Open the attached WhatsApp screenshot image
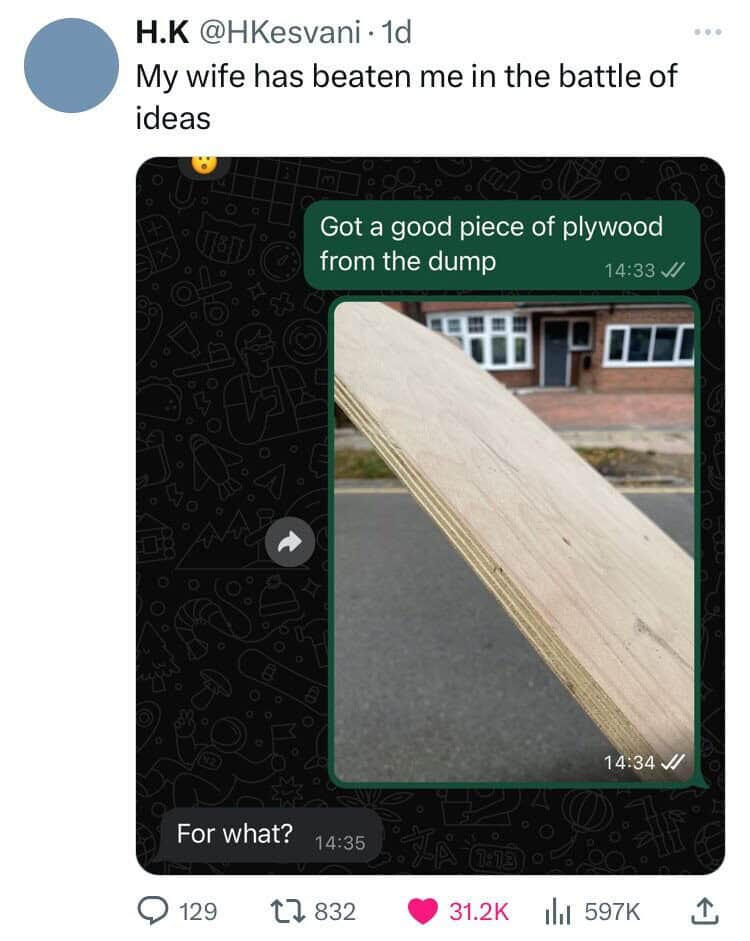The width and height of the screenshot is (750, 941). pyautogui.click(x=430, y=515)
